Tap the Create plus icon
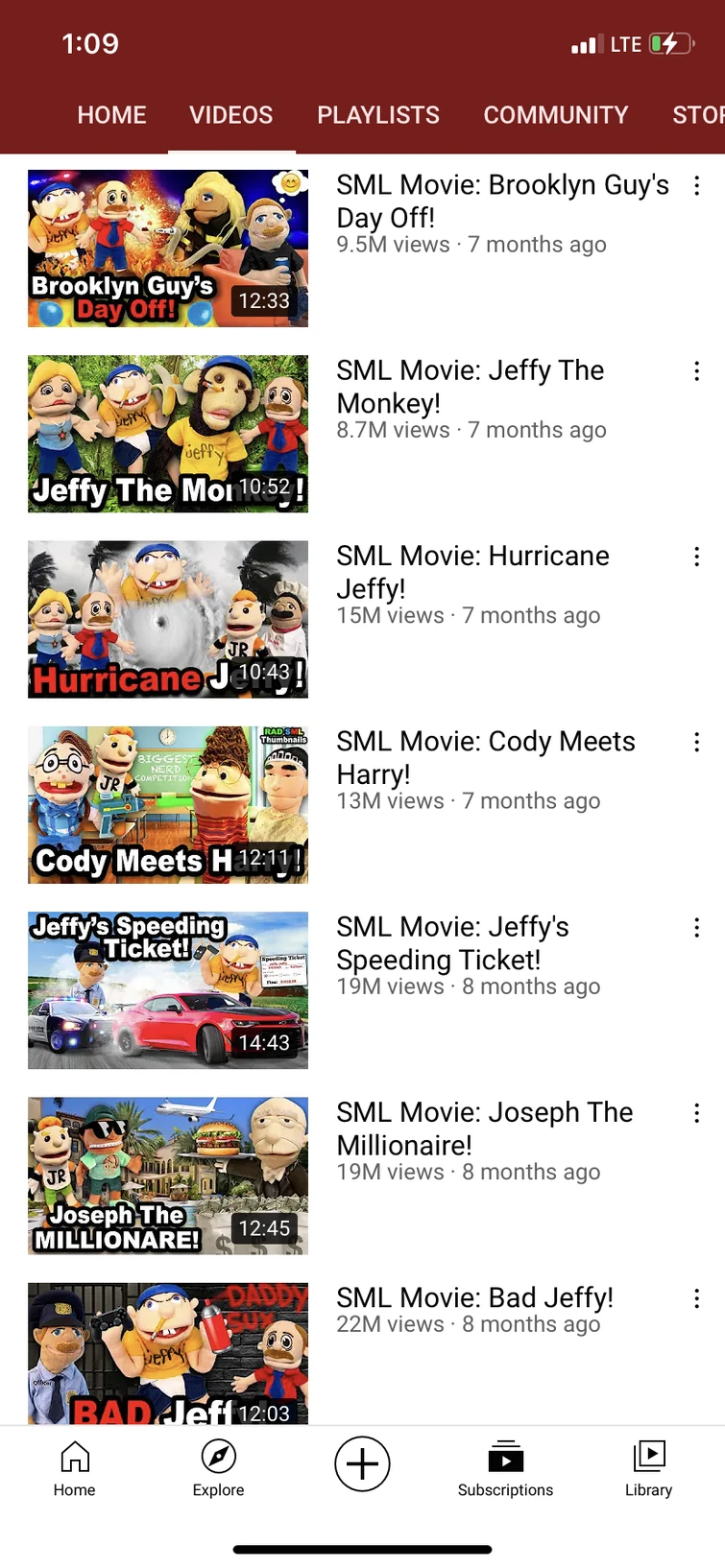The height and width of the screenshot is (1568, 725). point(362,1463)
